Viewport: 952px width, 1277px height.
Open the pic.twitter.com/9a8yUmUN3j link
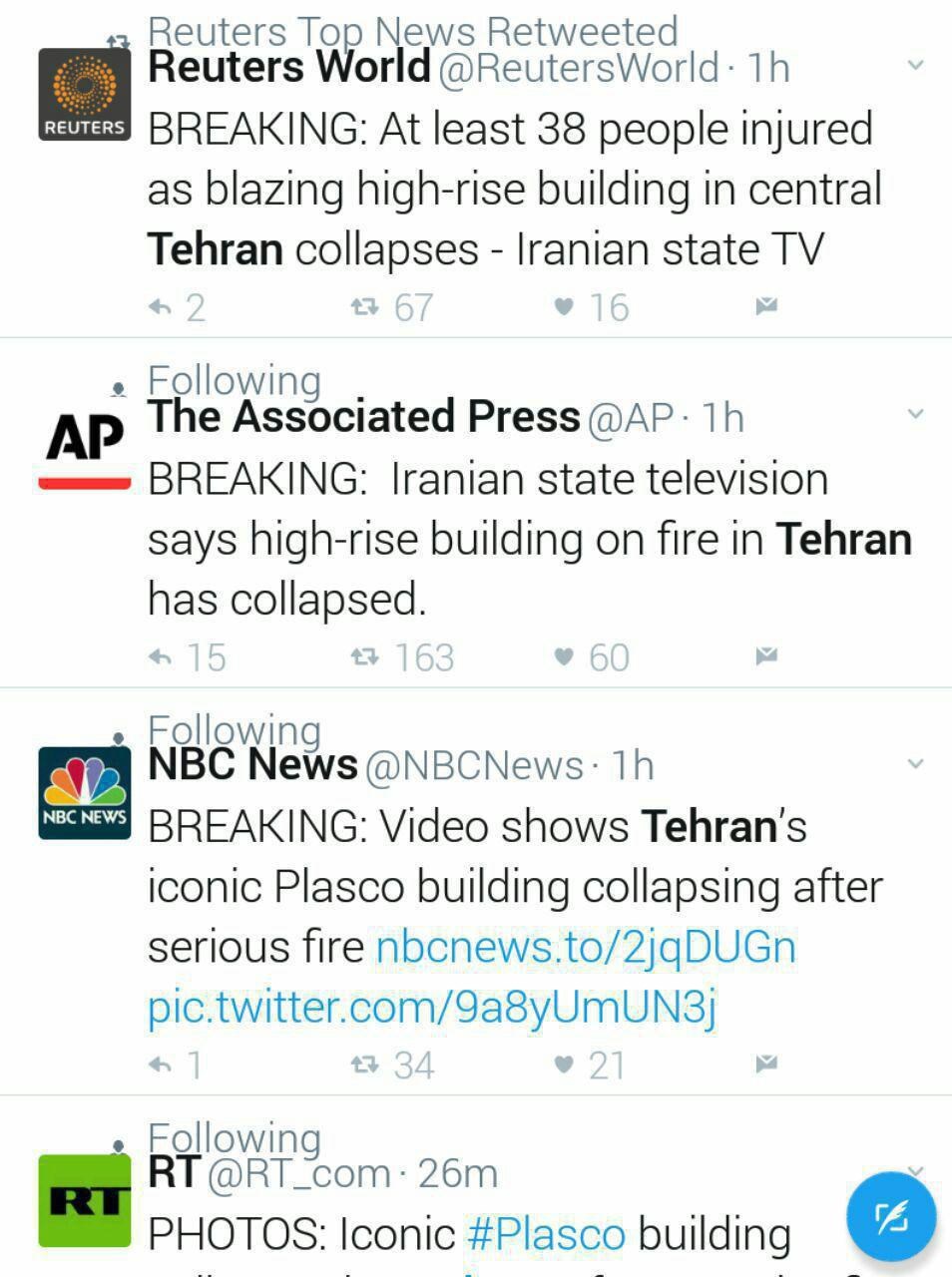coord(432,1006)
